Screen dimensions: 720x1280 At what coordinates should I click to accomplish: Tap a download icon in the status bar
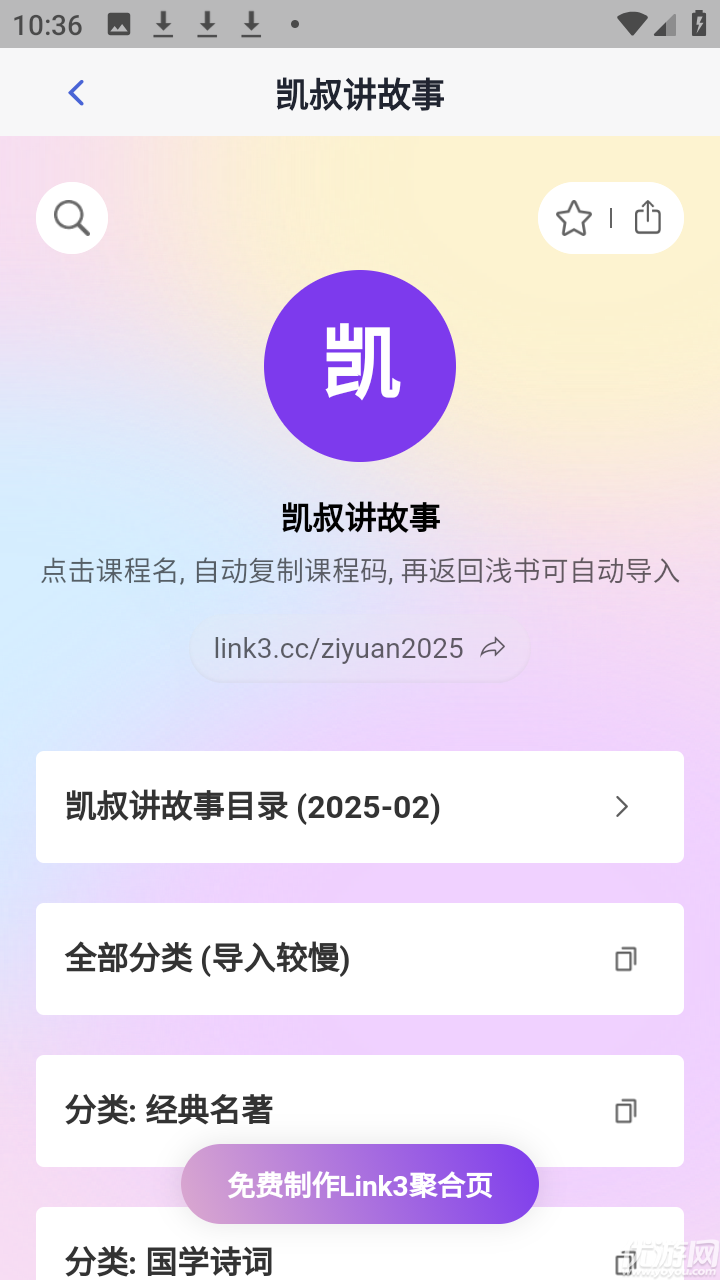[206, 25]
